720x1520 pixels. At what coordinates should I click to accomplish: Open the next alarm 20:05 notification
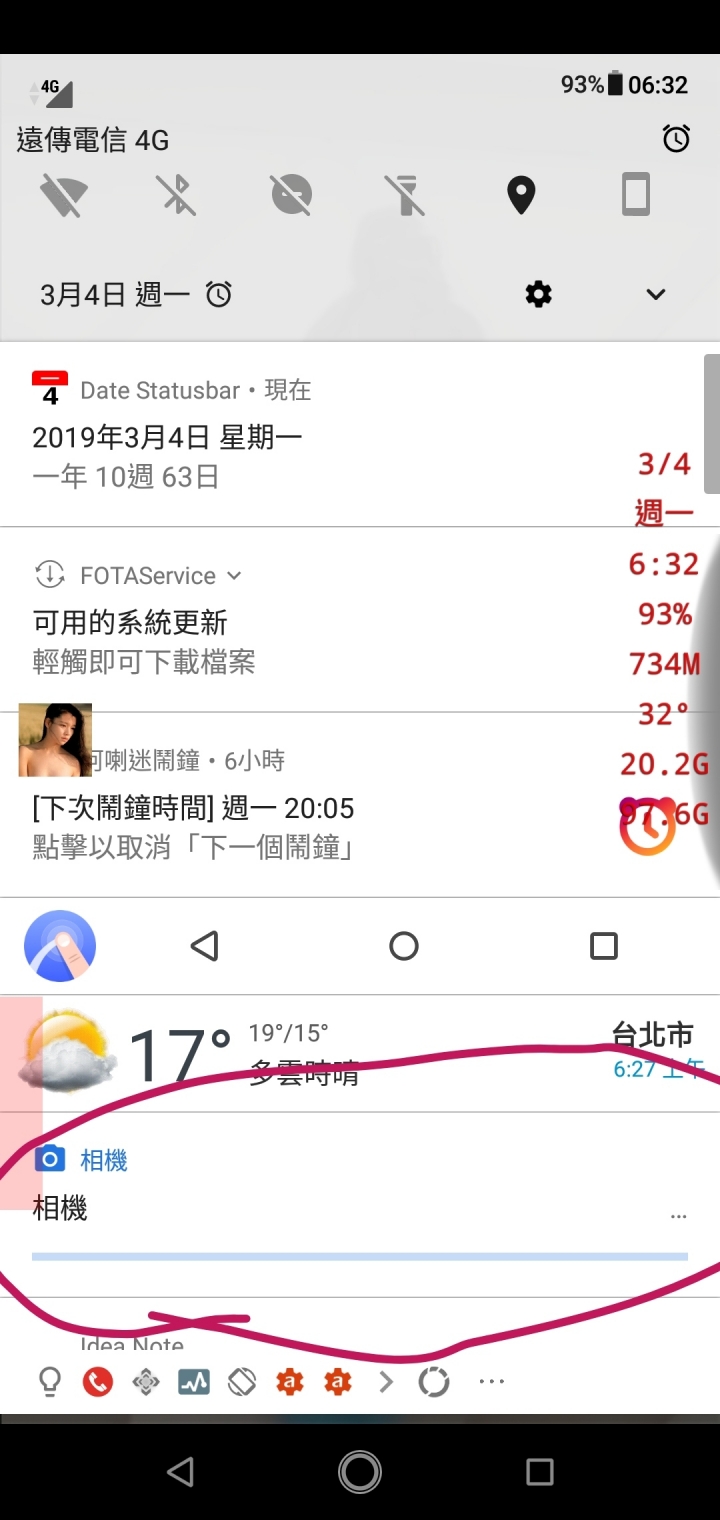click(300, 810)
